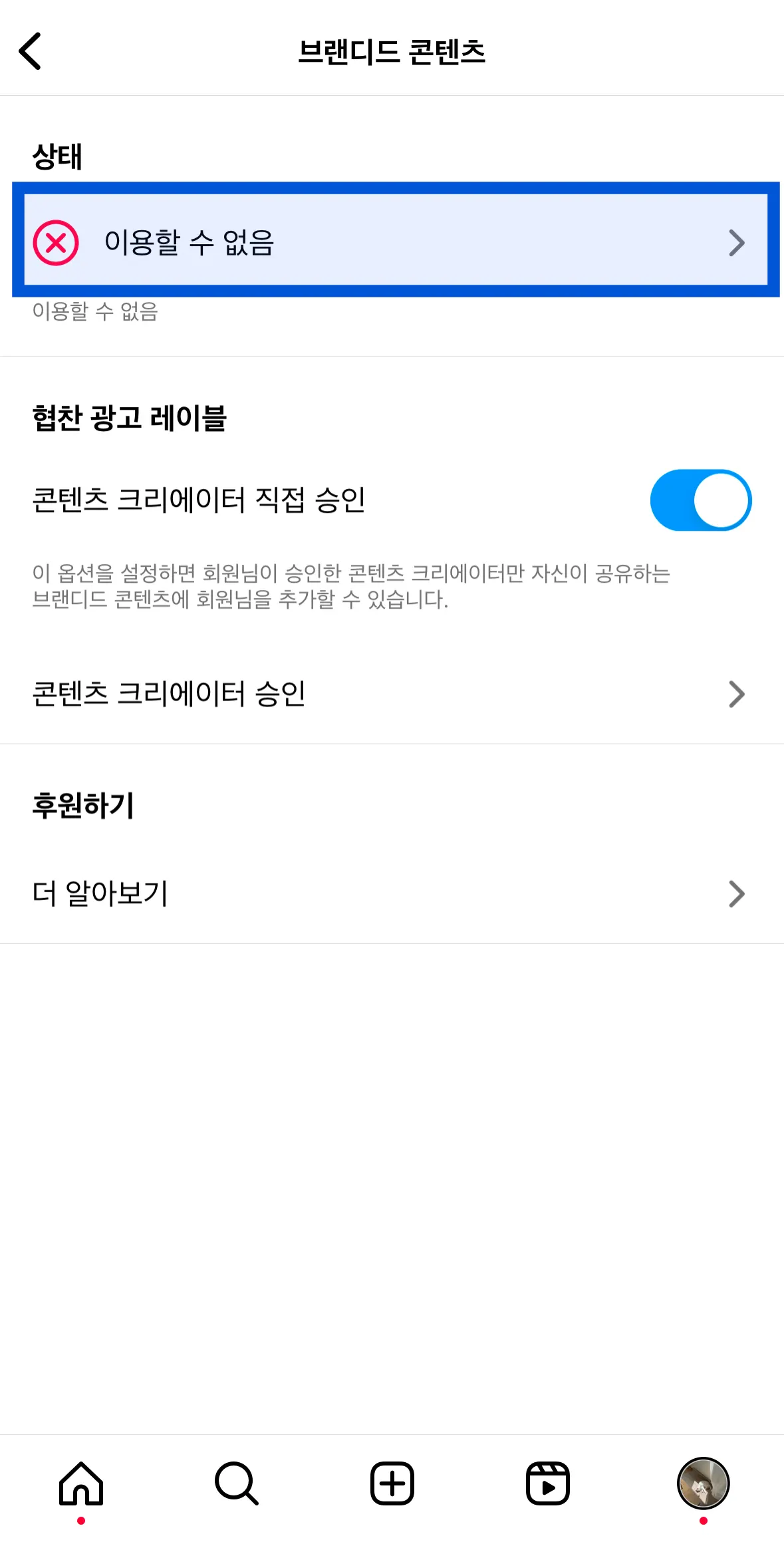Open 콘텐츠 크리에이터 승인 settings
The width and height of the screenshot is (784, 1542).
point(391,694)
